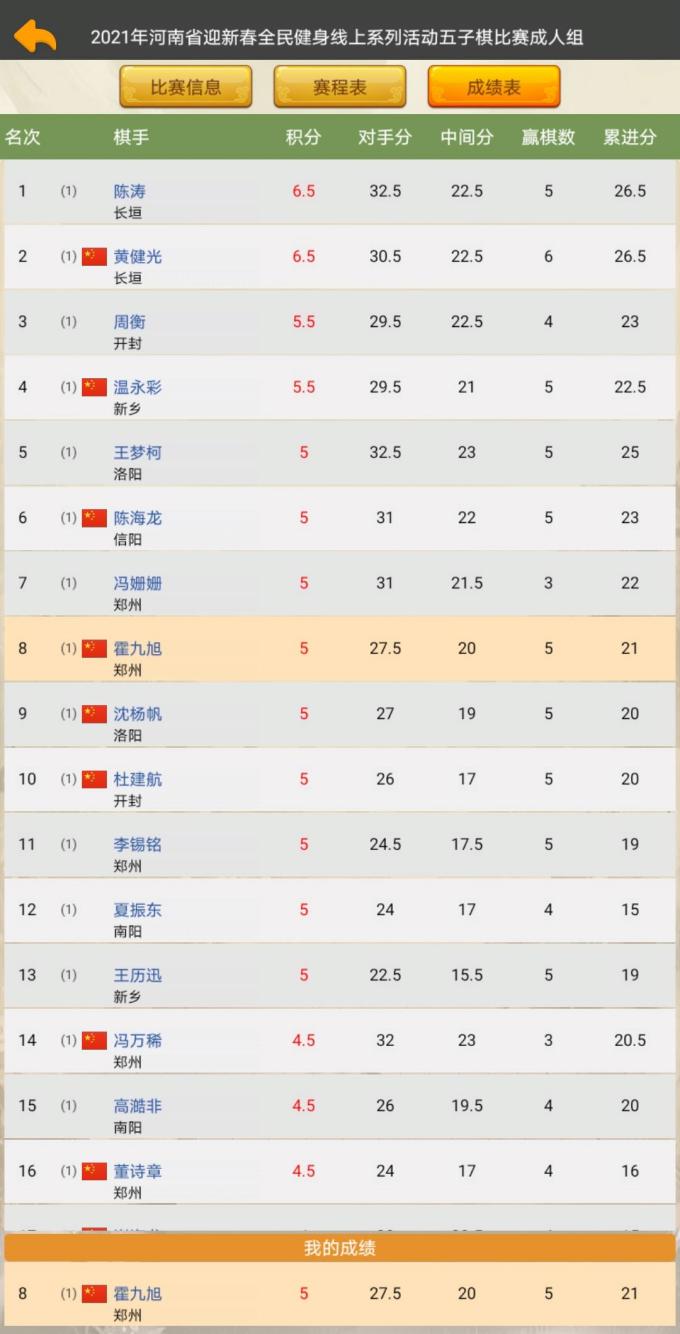Switch to the 赛程表 tab
This screenshot has height=1334, width=680.
click(340, 87)
